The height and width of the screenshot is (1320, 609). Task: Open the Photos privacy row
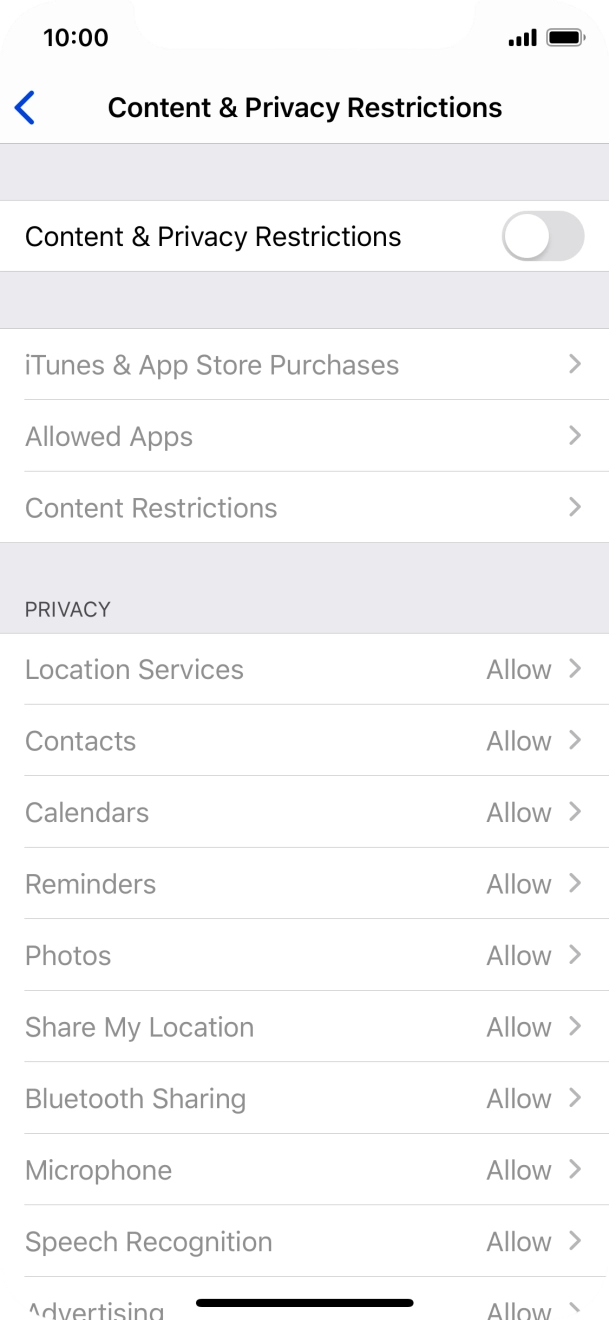[x=304, y=955]
